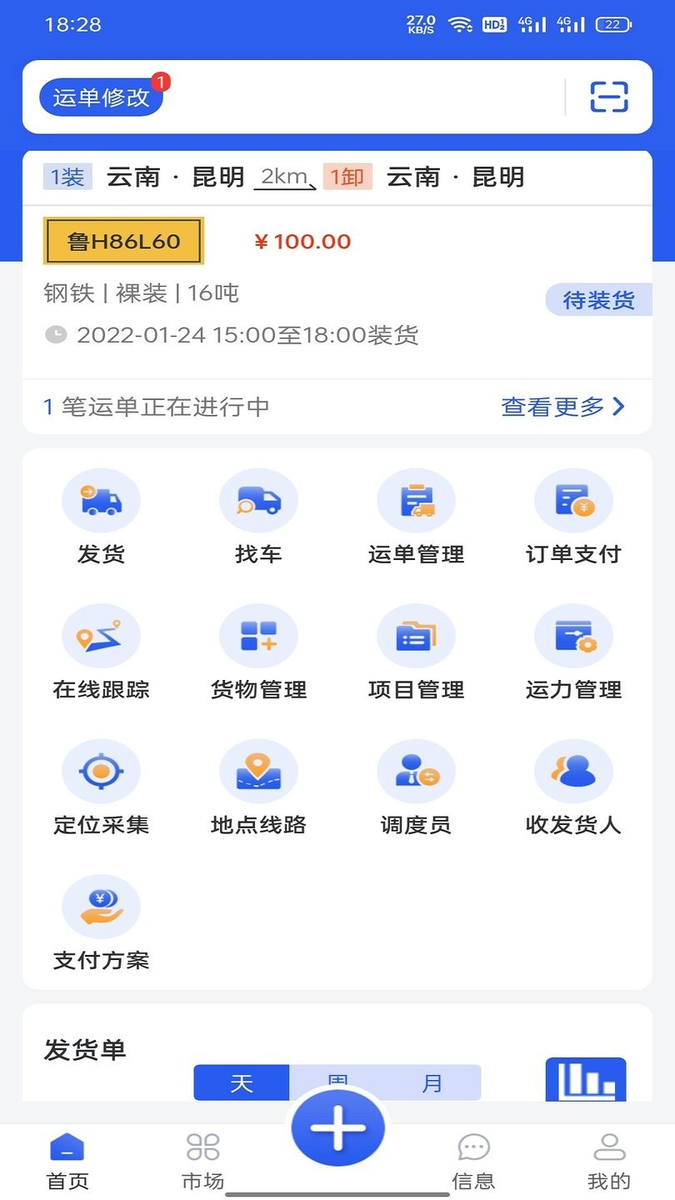
Task: Launch 定位采集 location collection
Action: pyautogui.click(x=101, y=788)
